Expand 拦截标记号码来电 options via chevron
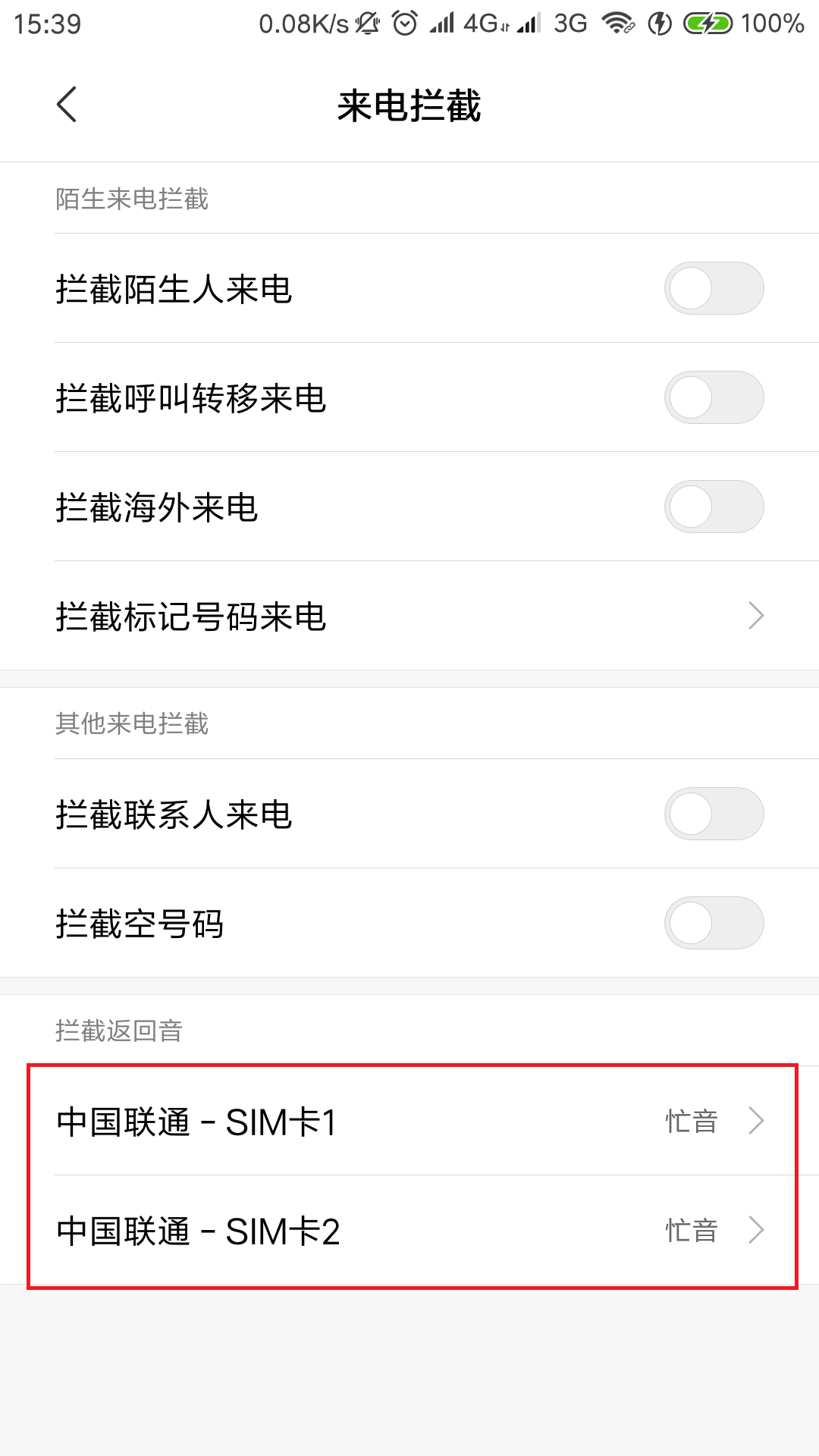The image size is (819, 1456). (x=755, y=616)
